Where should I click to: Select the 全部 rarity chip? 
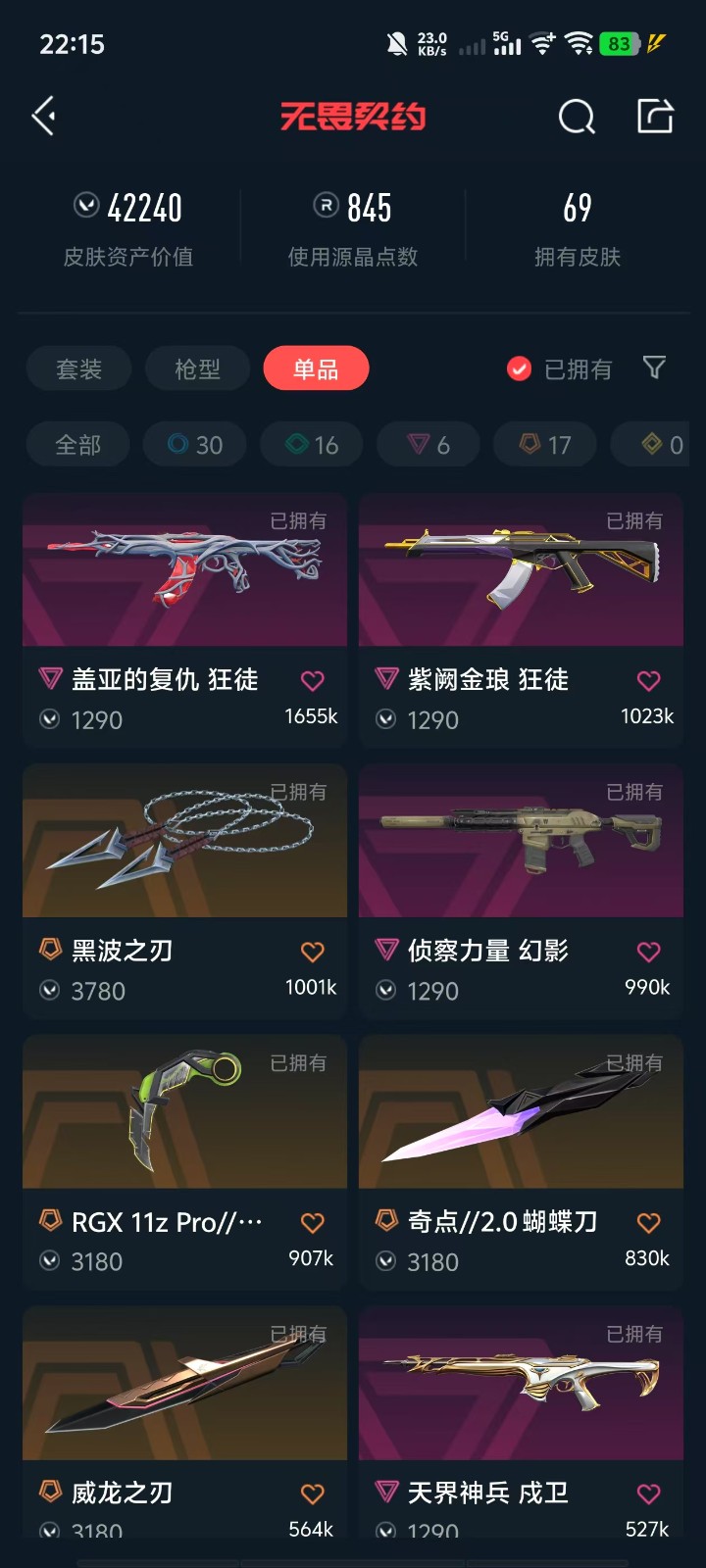77,445
